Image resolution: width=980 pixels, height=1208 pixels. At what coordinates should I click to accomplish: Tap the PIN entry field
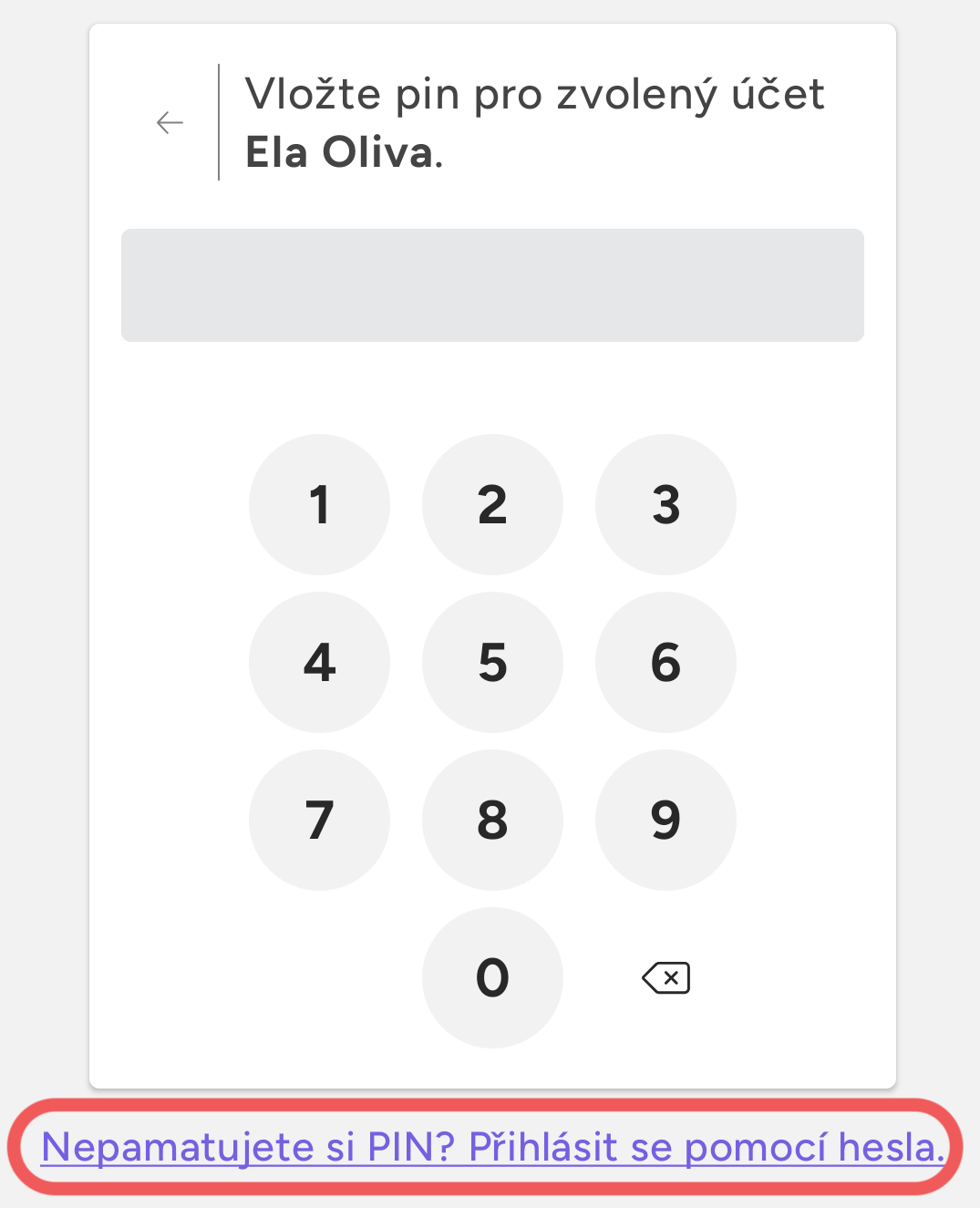492,285
